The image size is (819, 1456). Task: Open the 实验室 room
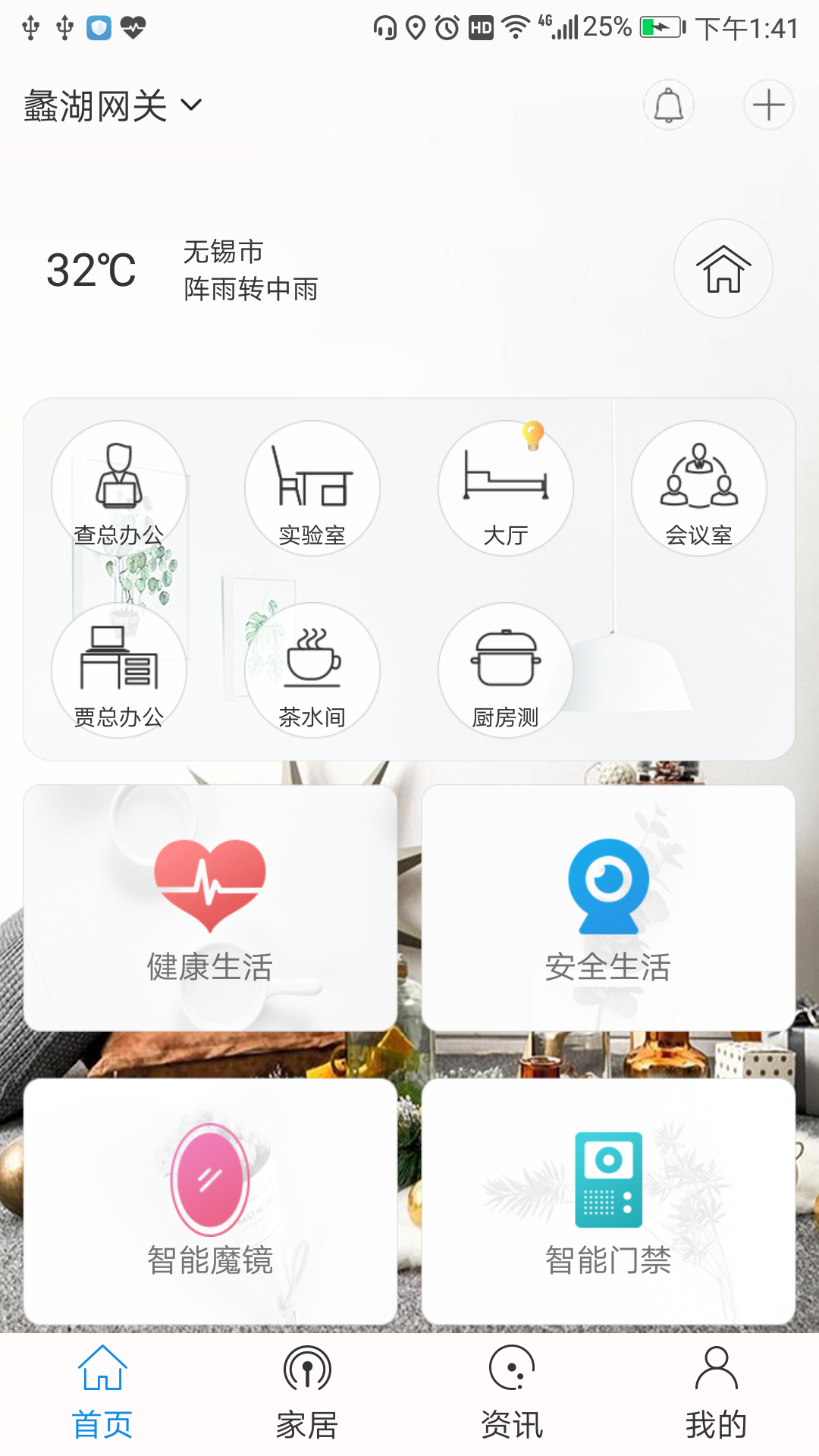tap(312, 488)
